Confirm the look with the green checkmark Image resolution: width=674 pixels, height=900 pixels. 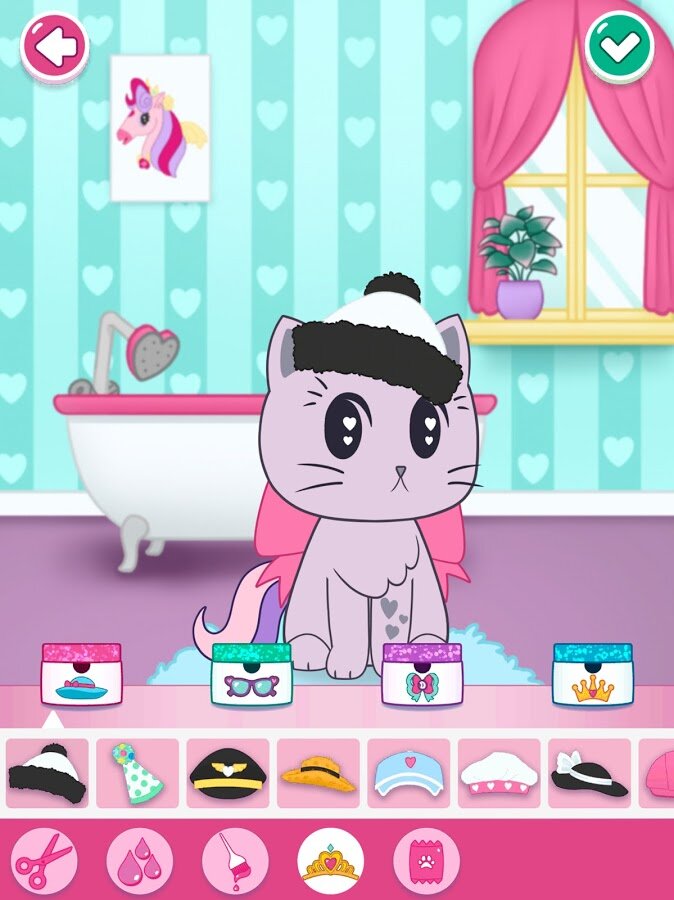[619, 45]
